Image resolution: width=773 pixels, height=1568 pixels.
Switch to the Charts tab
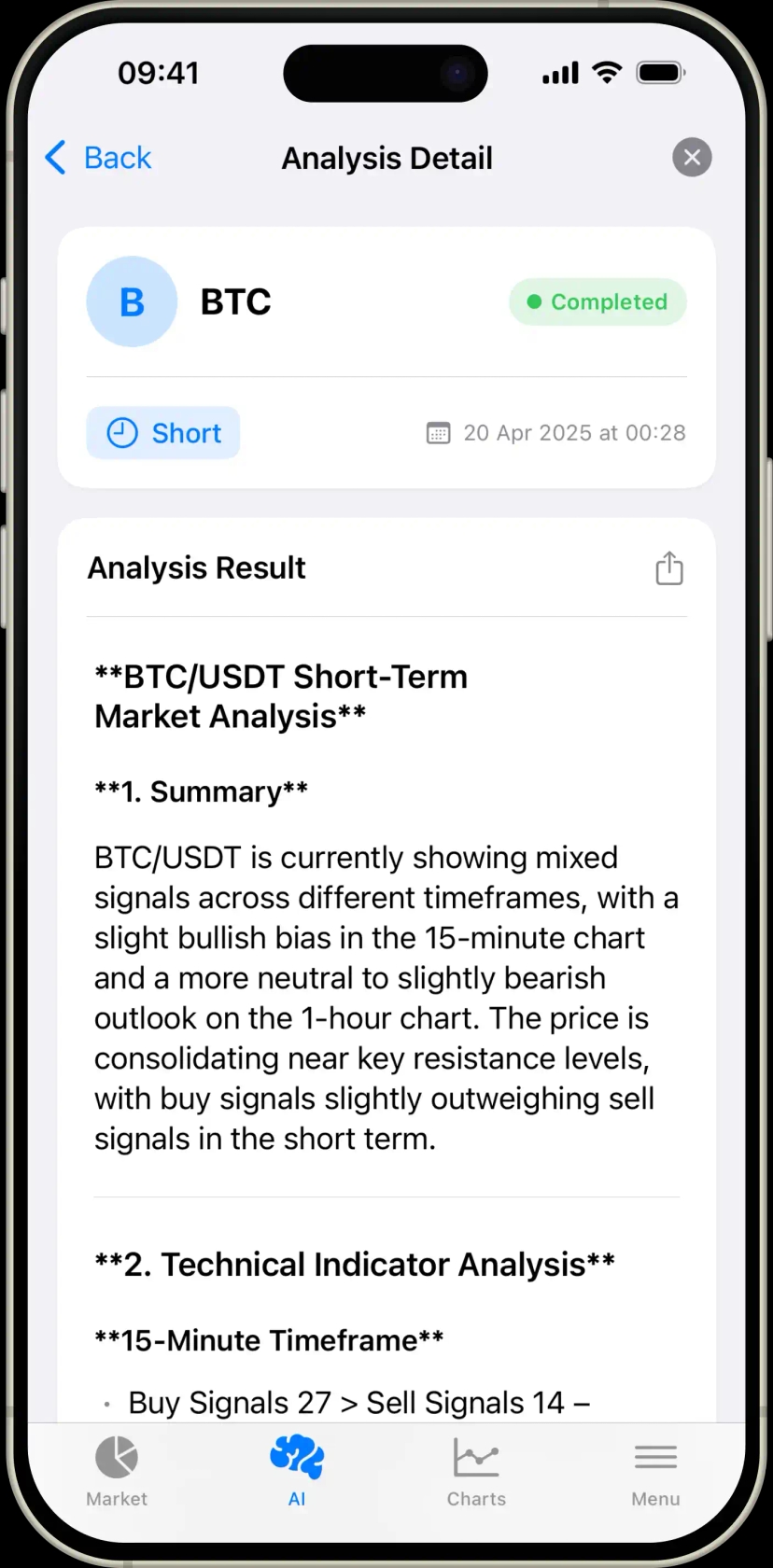476,1470
